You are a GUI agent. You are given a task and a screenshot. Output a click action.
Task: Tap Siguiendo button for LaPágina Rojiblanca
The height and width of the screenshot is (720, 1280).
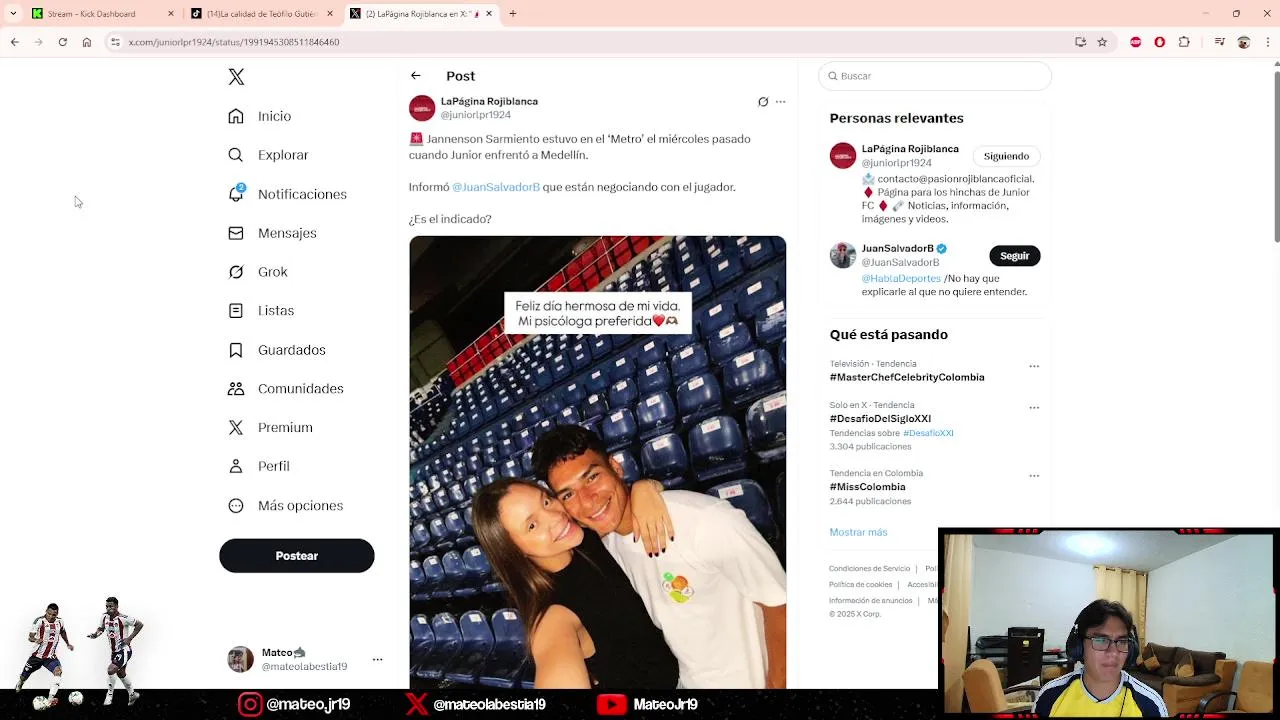1005,156
